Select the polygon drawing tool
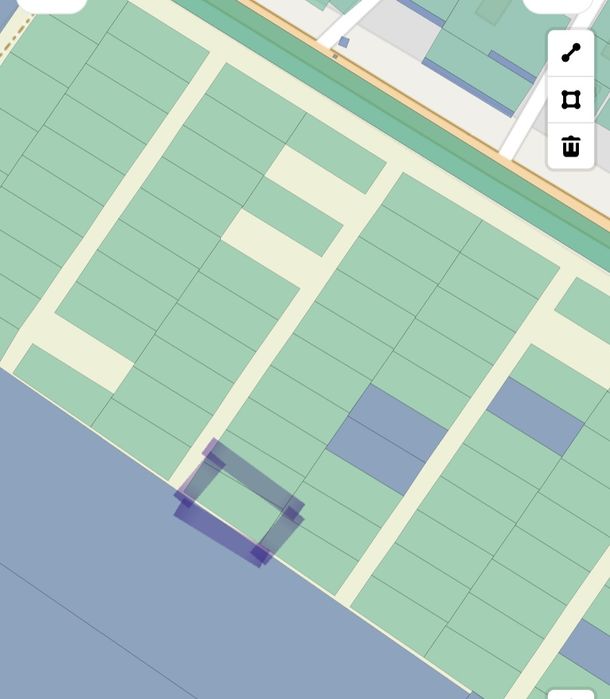610x699 pixels. click(571, 100)
